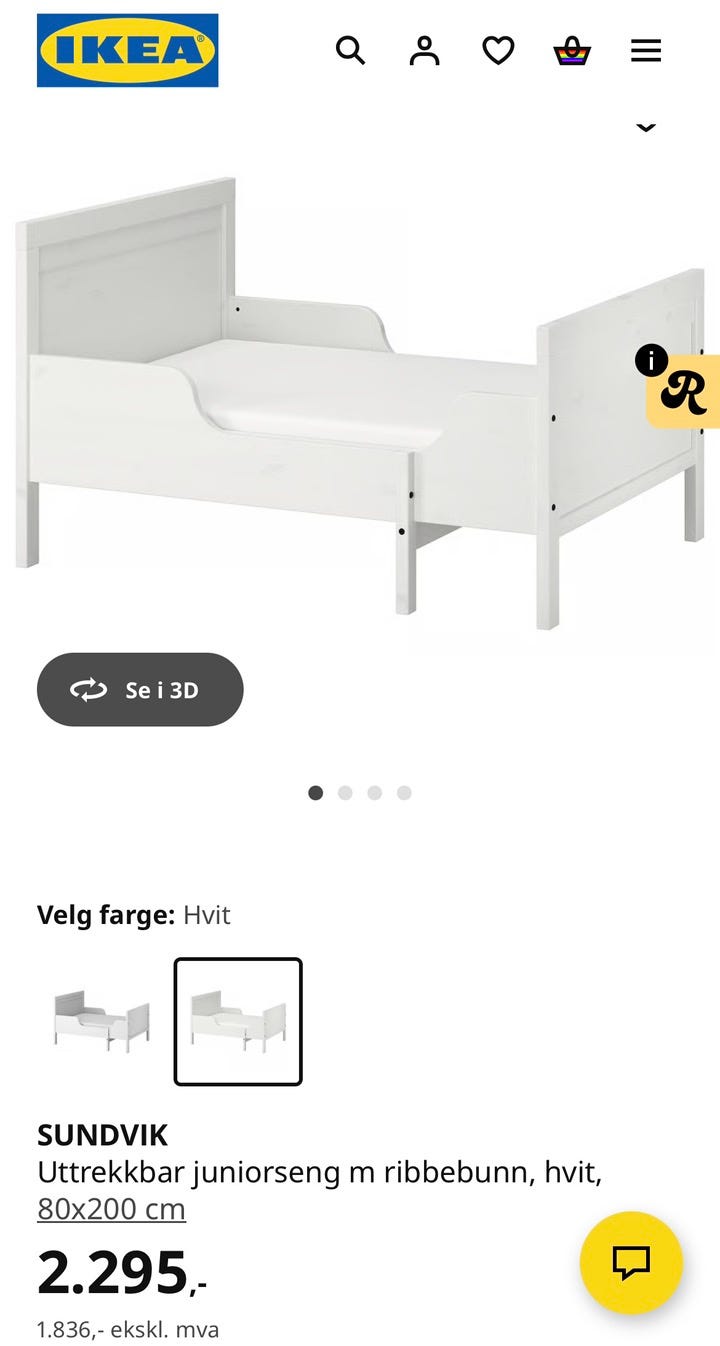The height and width of the screenshot is (1346, 720).
Task: Open the shopping basket icon
Action: click(572, 51)
